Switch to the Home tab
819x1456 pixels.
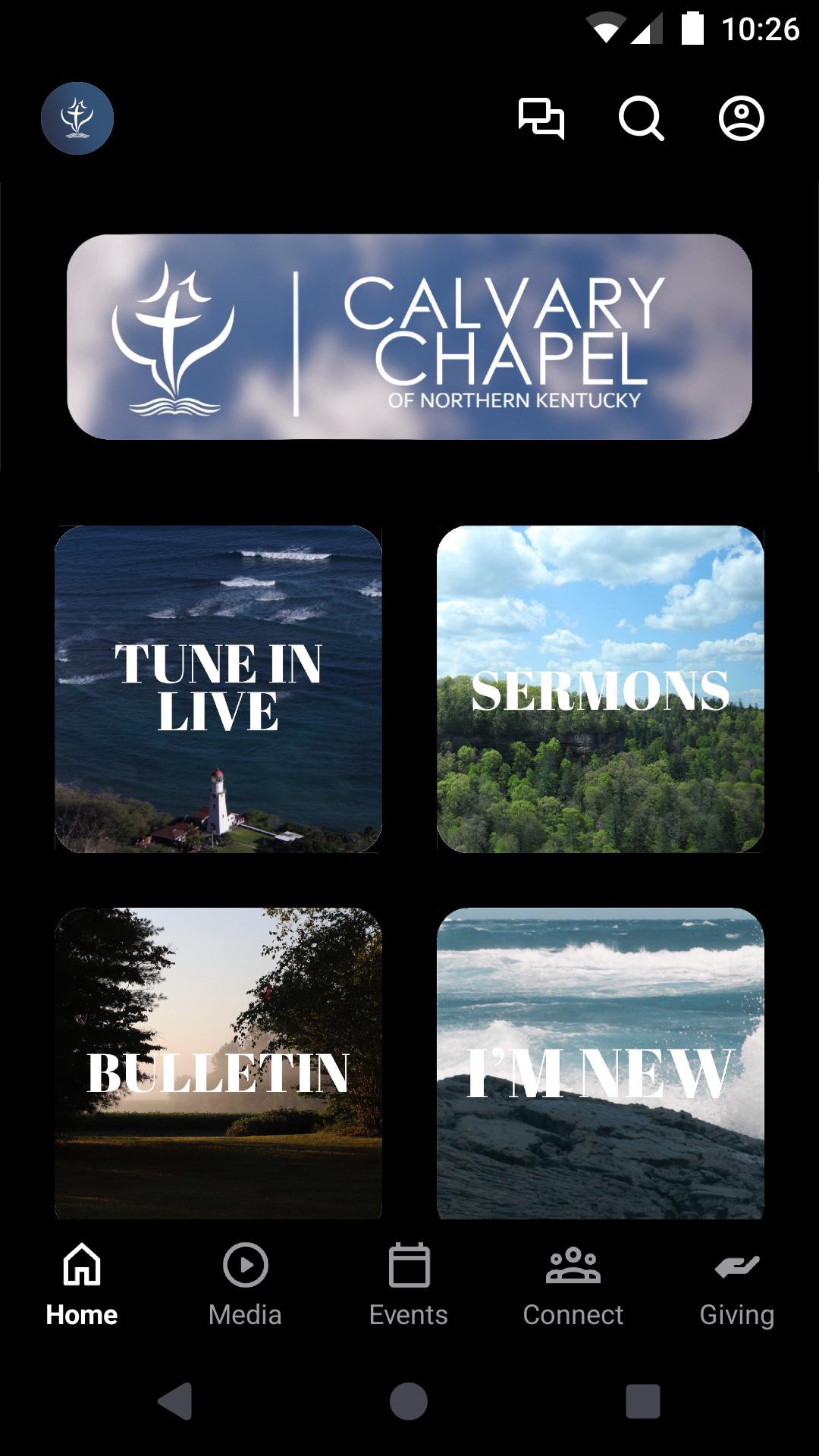click(x=82, y=1282)
